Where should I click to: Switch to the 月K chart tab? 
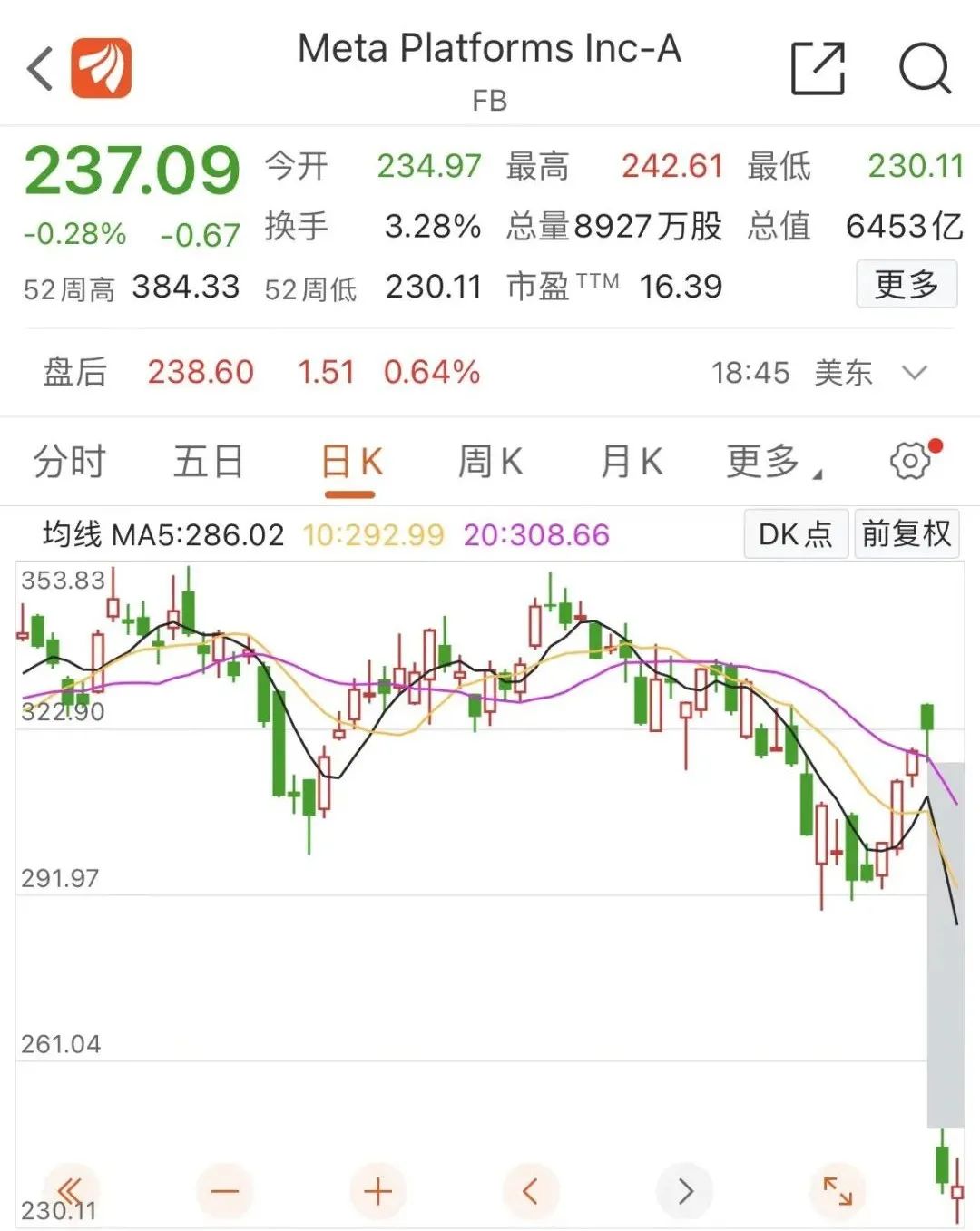[632, 462]
